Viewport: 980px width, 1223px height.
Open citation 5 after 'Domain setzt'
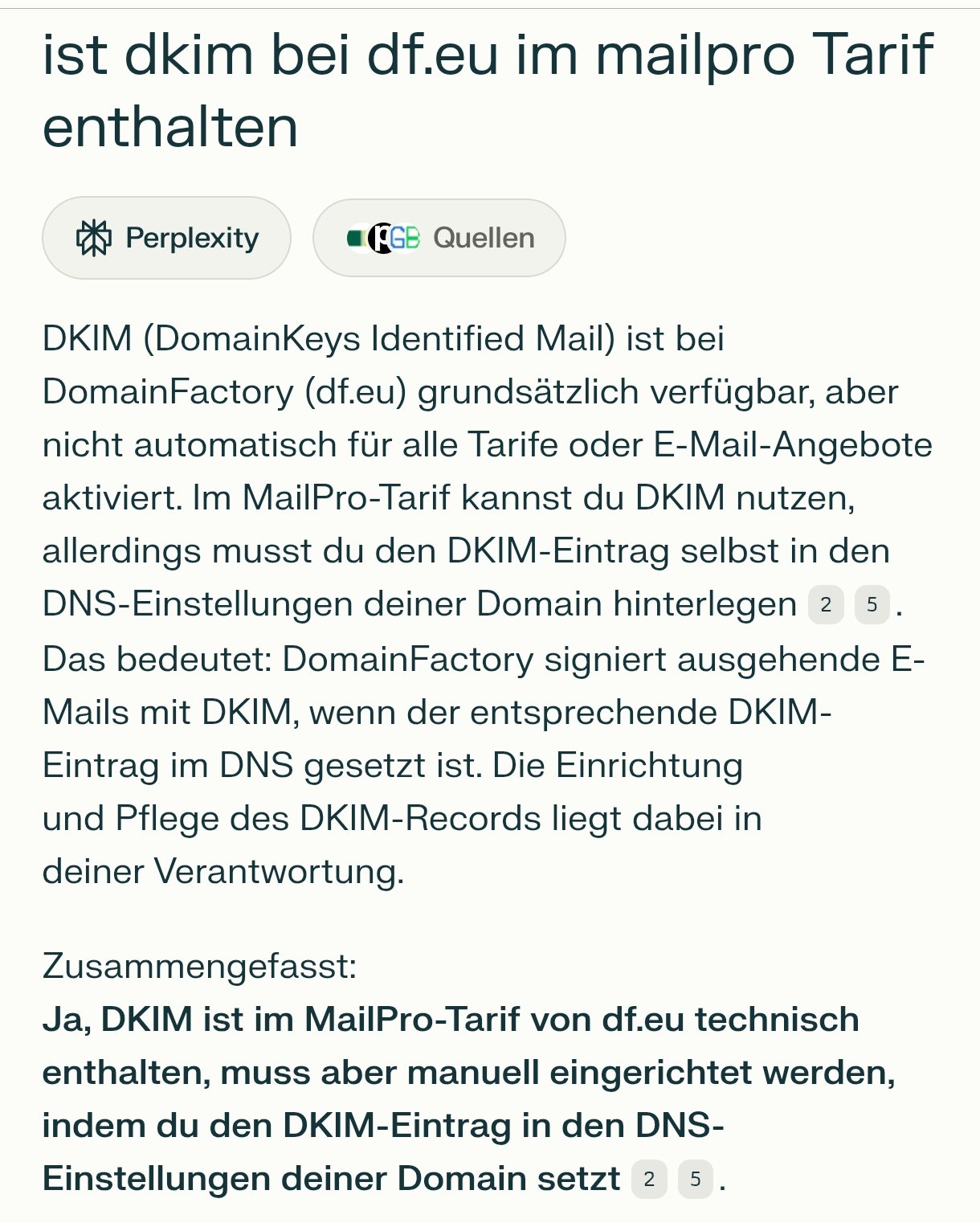(696, 1180)
